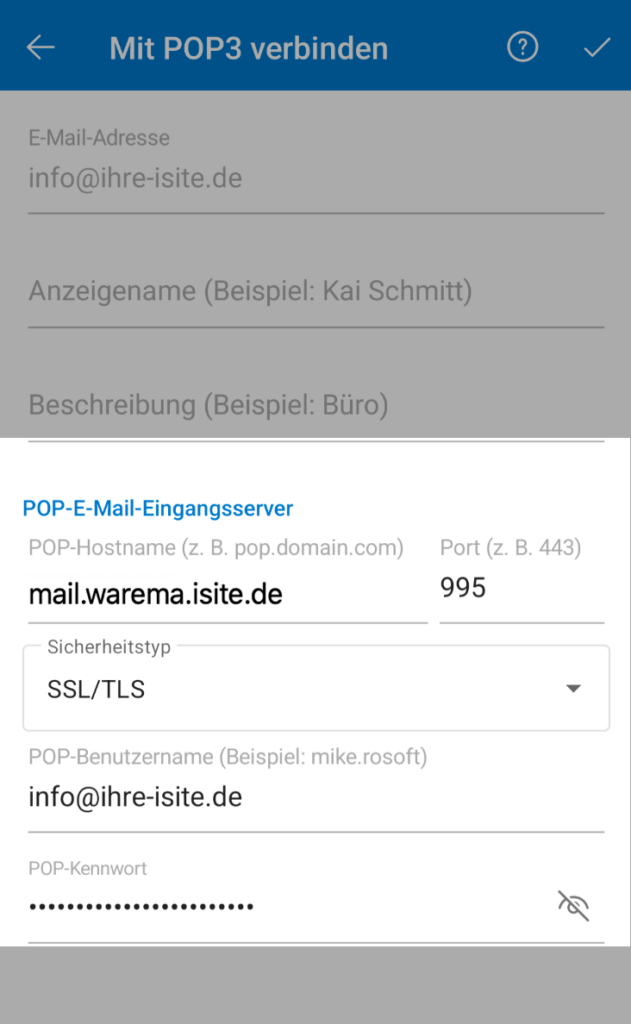Focus the Beschreibung field
The height and width of the screenshot is (1024, 631).
[315, 405]
